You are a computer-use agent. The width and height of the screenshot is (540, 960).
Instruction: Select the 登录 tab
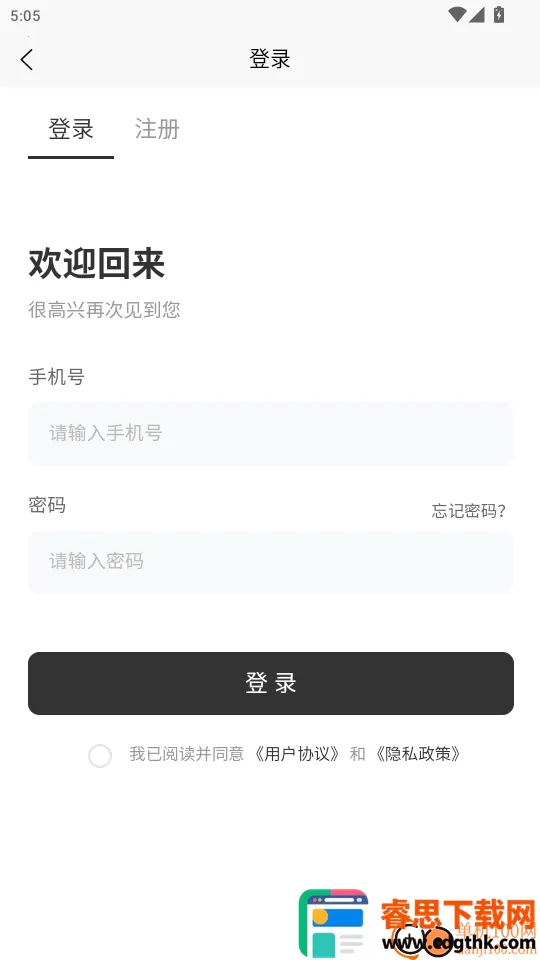coord(71,129)
